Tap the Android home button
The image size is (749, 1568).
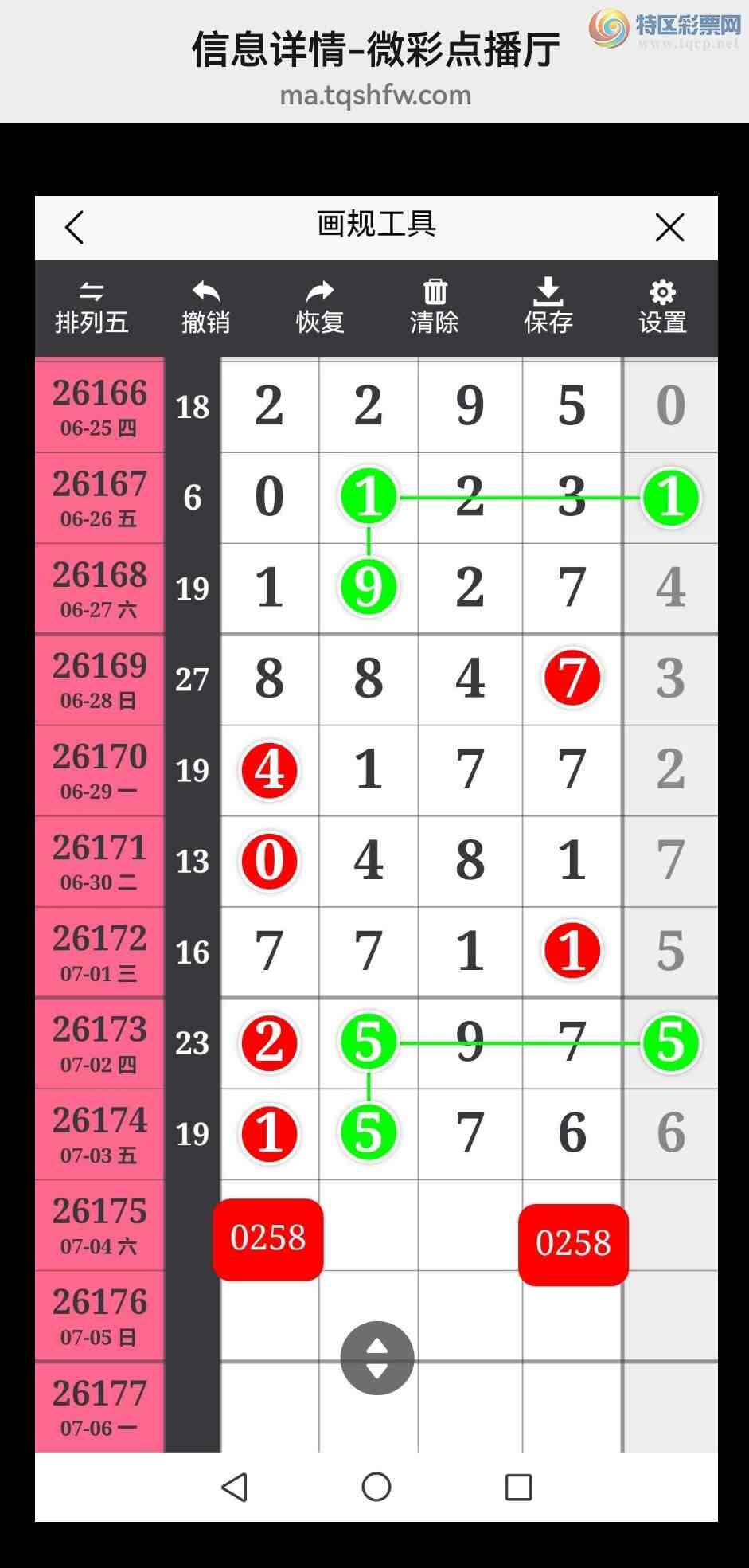pyautogui.click(x=376, y=1486)
